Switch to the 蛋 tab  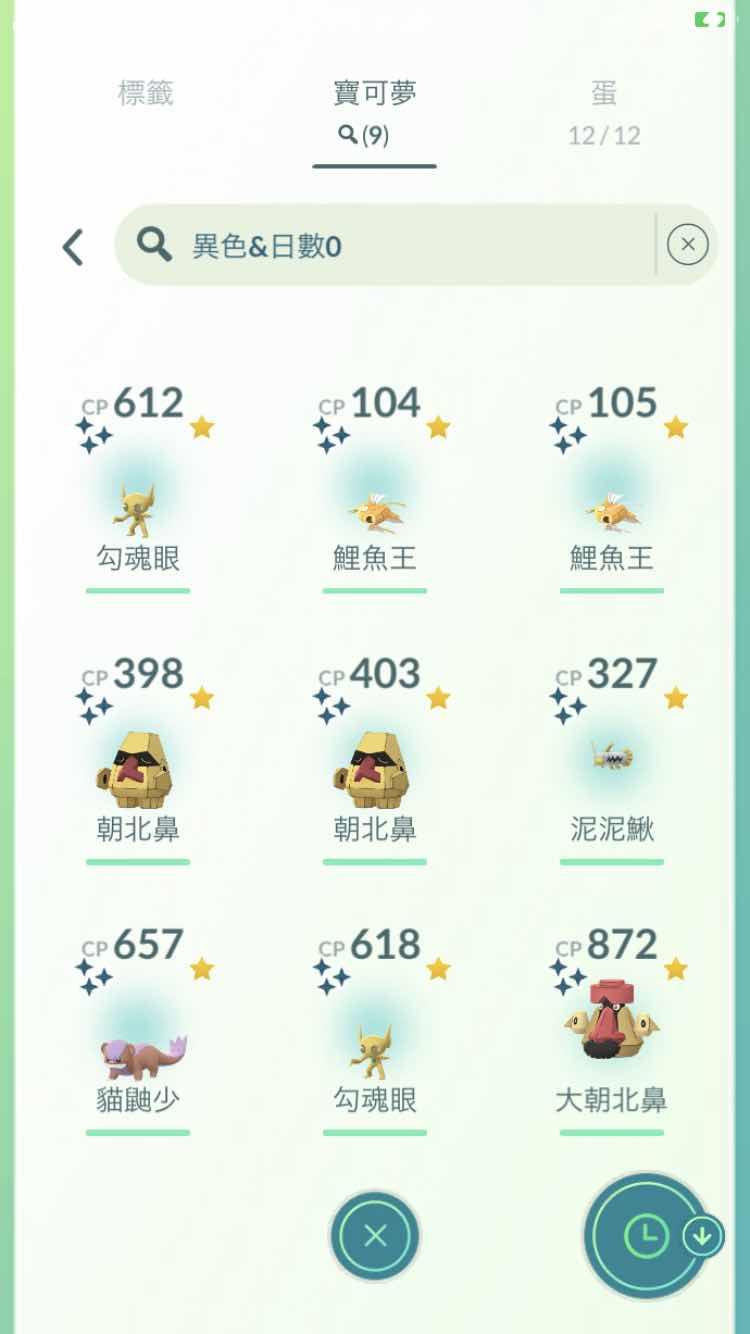(x=604, y=112)
